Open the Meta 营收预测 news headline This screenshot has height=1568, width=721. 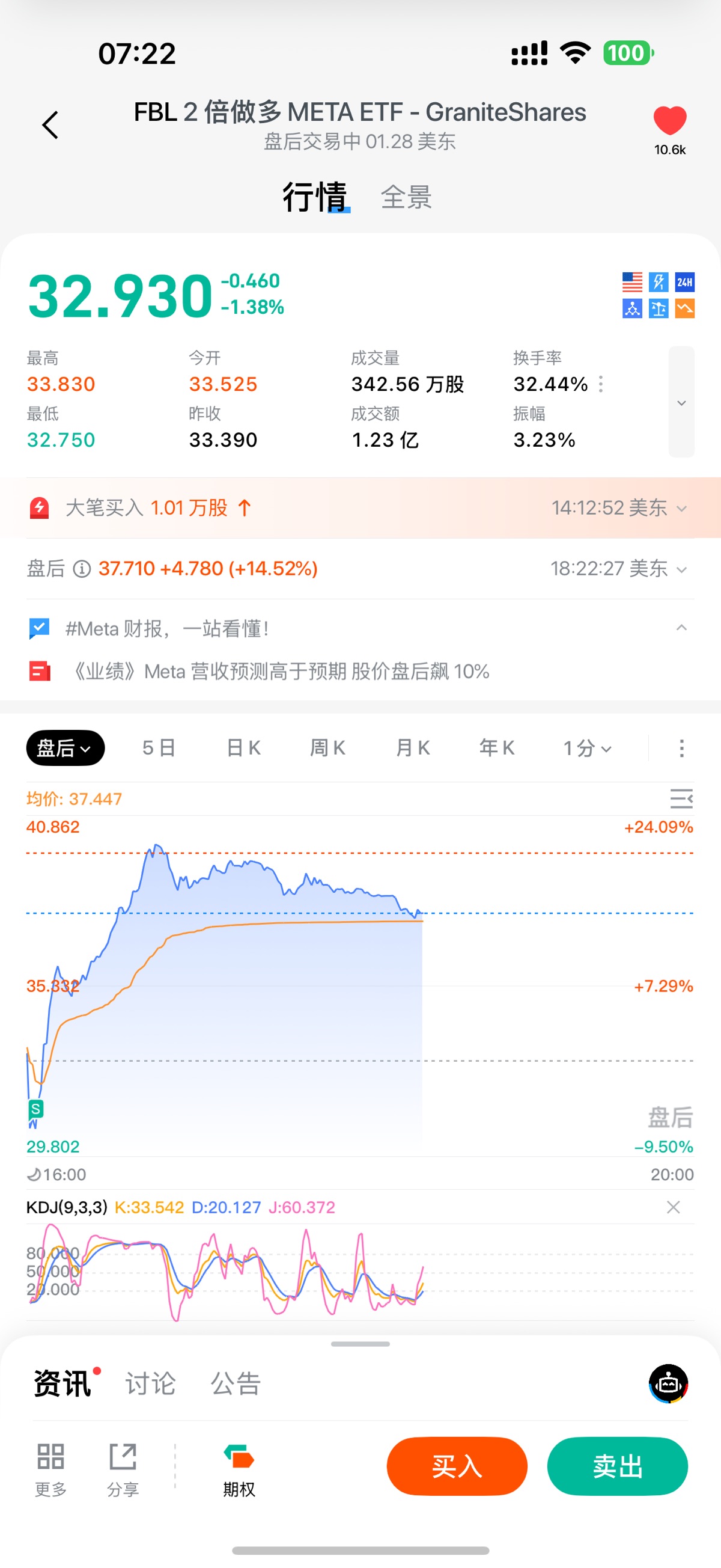[x=280, y=672]
